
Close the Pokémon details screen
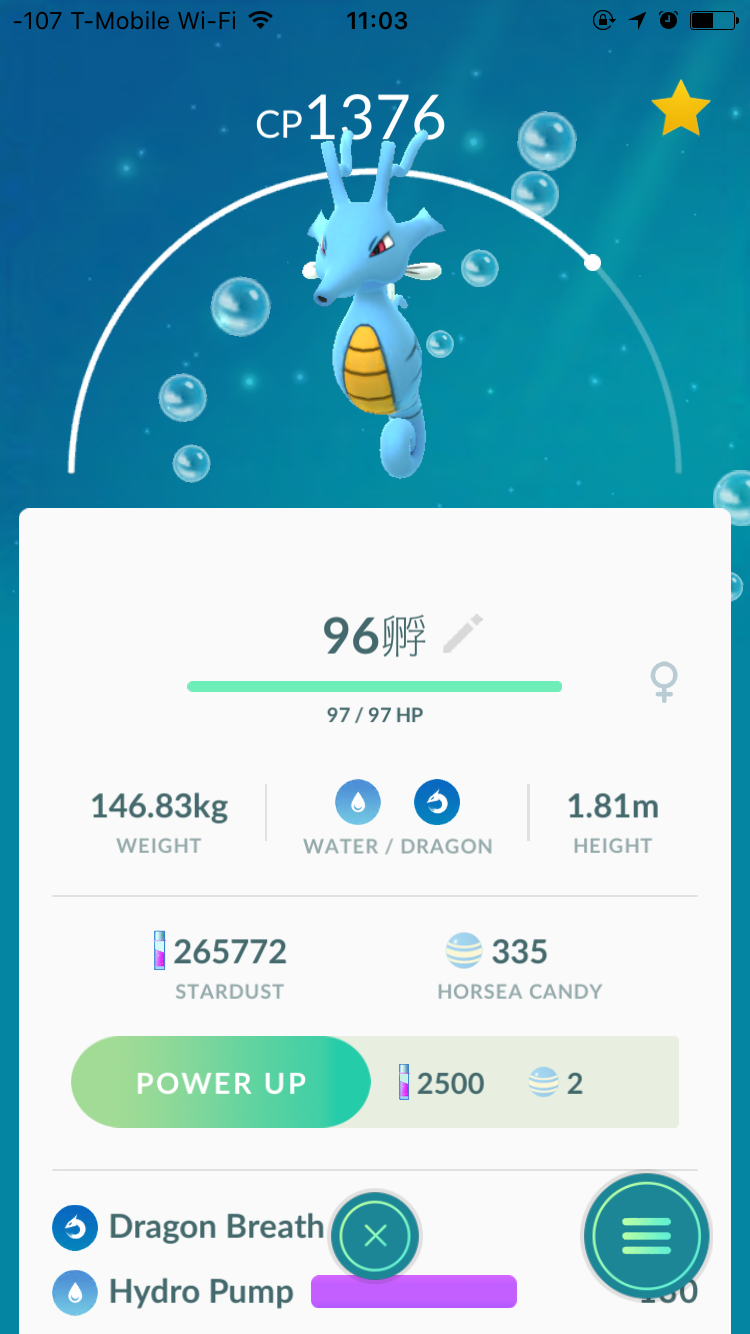pos(375,1236)
